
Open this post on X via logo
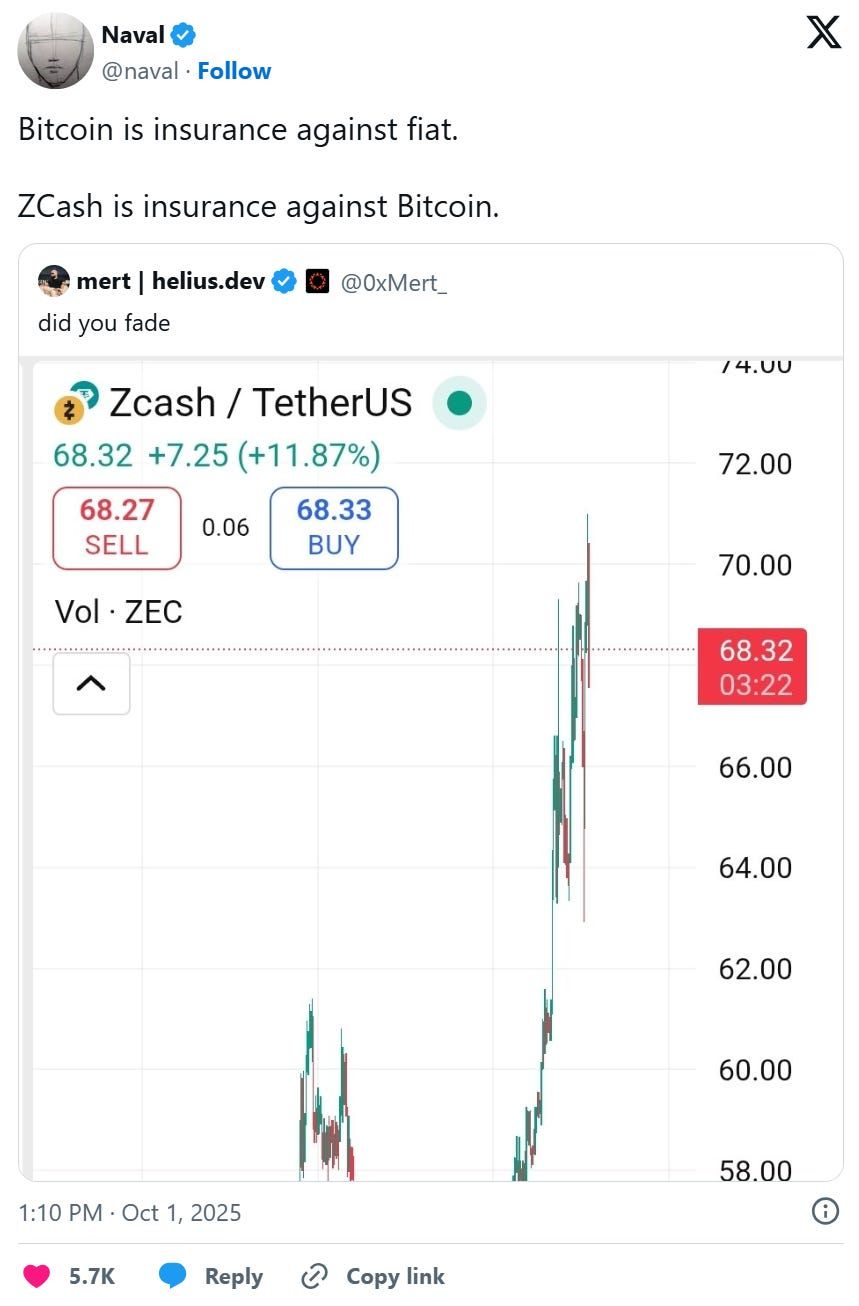coord(823,33)
